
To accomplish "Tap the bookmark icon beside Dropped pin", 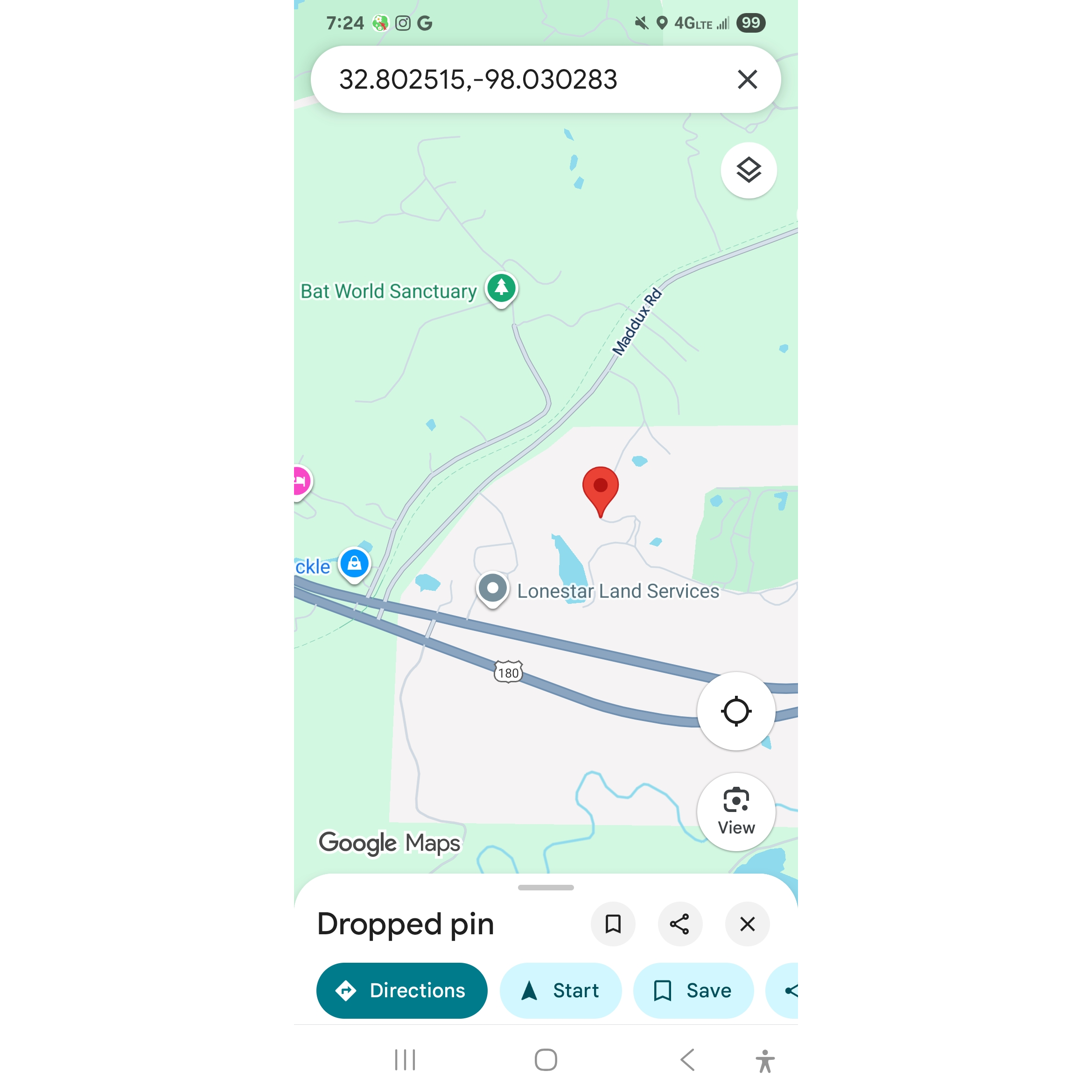I will (x=613, y=924).
